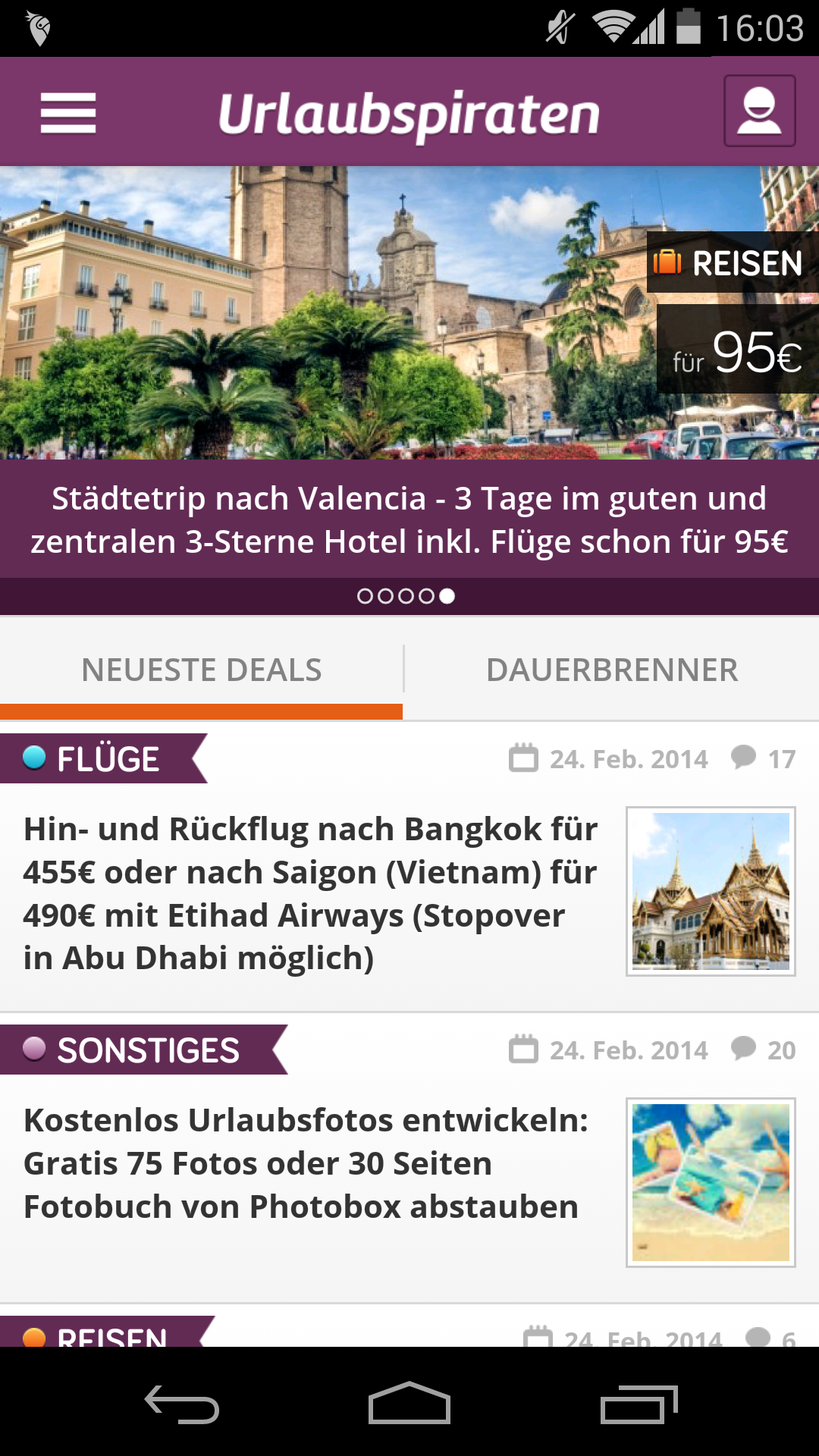This screenshot has width=819, height=1456.
Task: Tap the system back button
Action: [182, 1404]
